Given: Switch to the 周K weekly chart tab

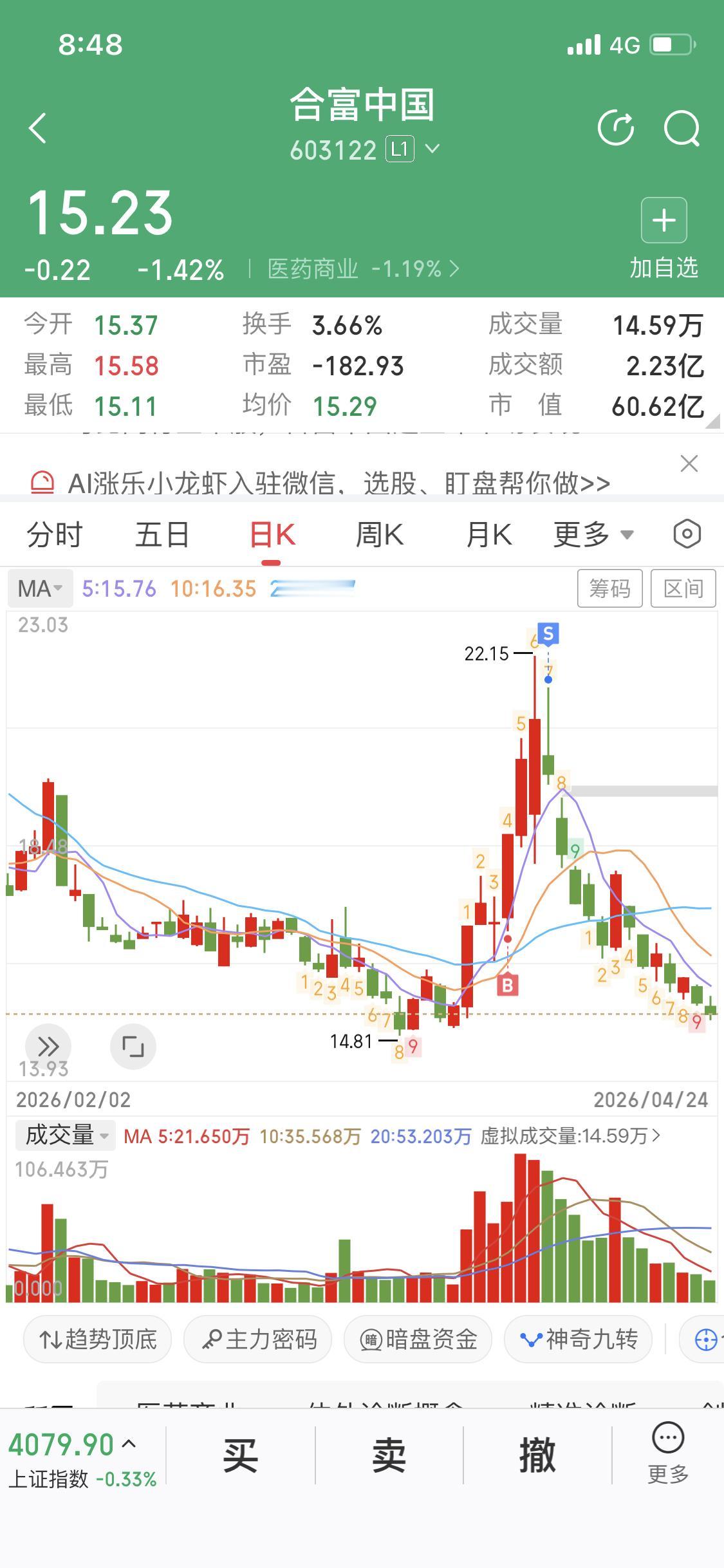Looking at the screenshot, I should click(380, 534).
